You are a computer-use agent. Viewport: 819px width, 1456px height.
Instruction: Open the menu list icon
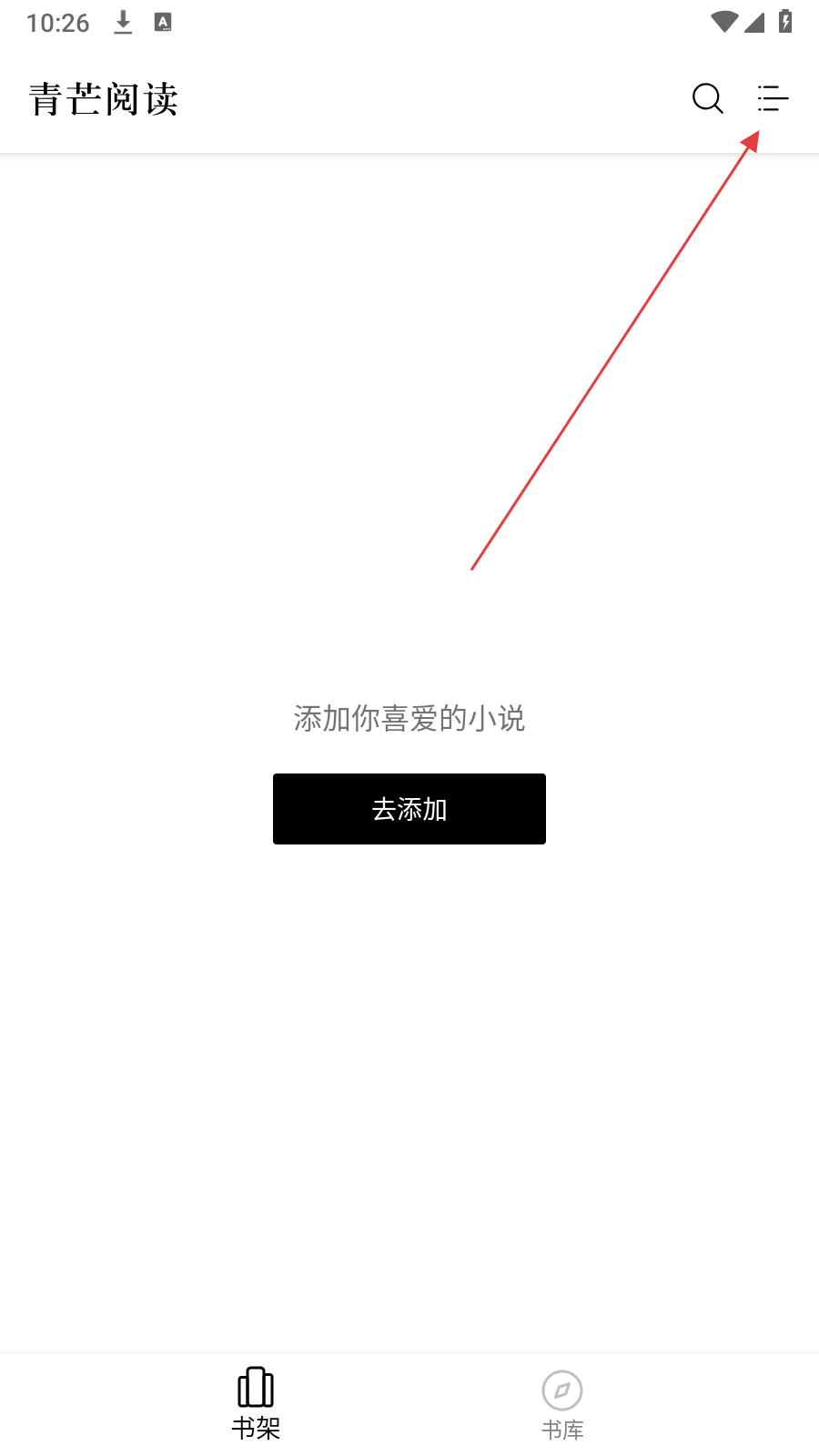[x=773, y=98]
